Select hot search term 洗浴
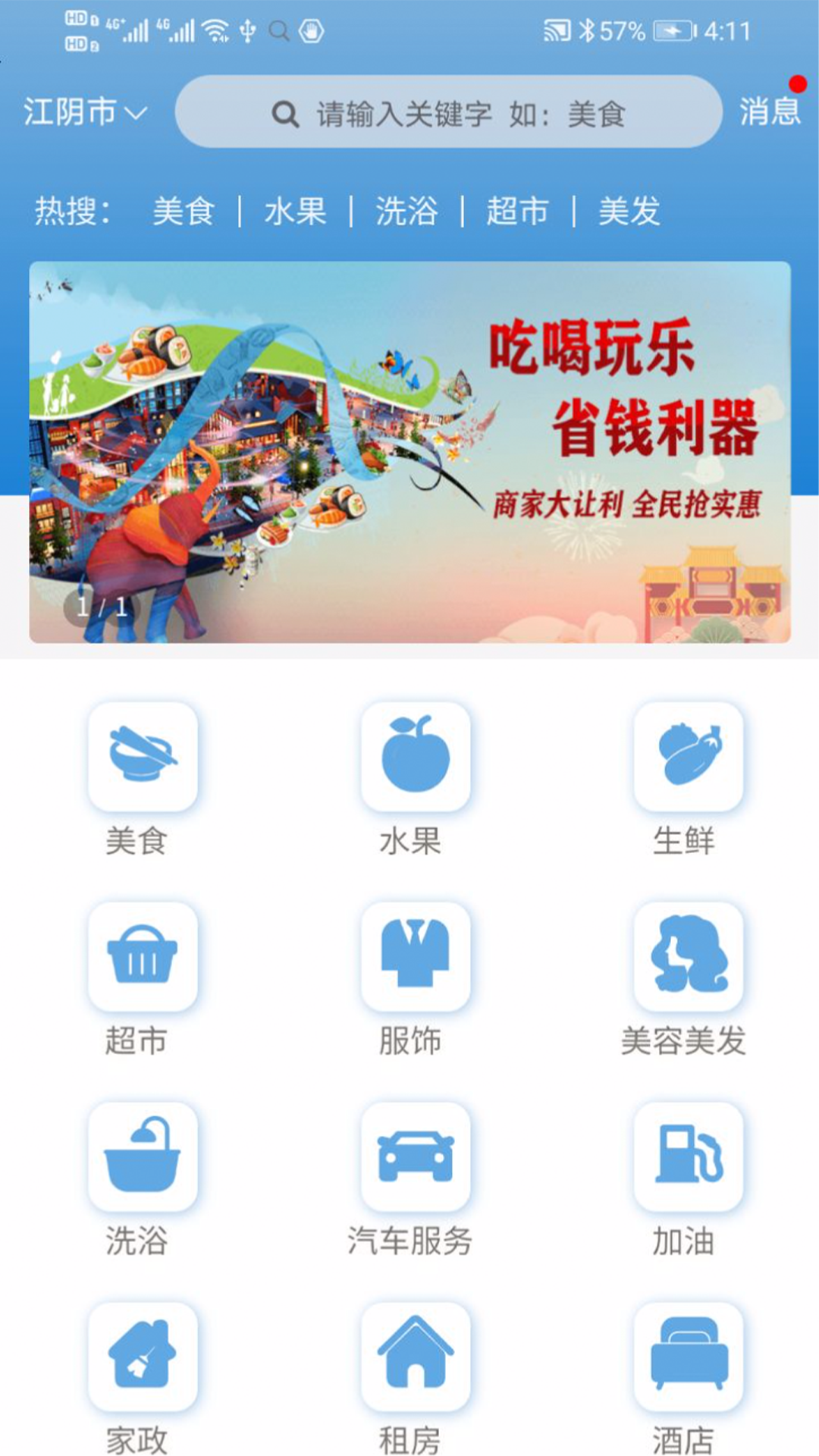The width and height of the screenshot is (819, 1456). point(406,211)
